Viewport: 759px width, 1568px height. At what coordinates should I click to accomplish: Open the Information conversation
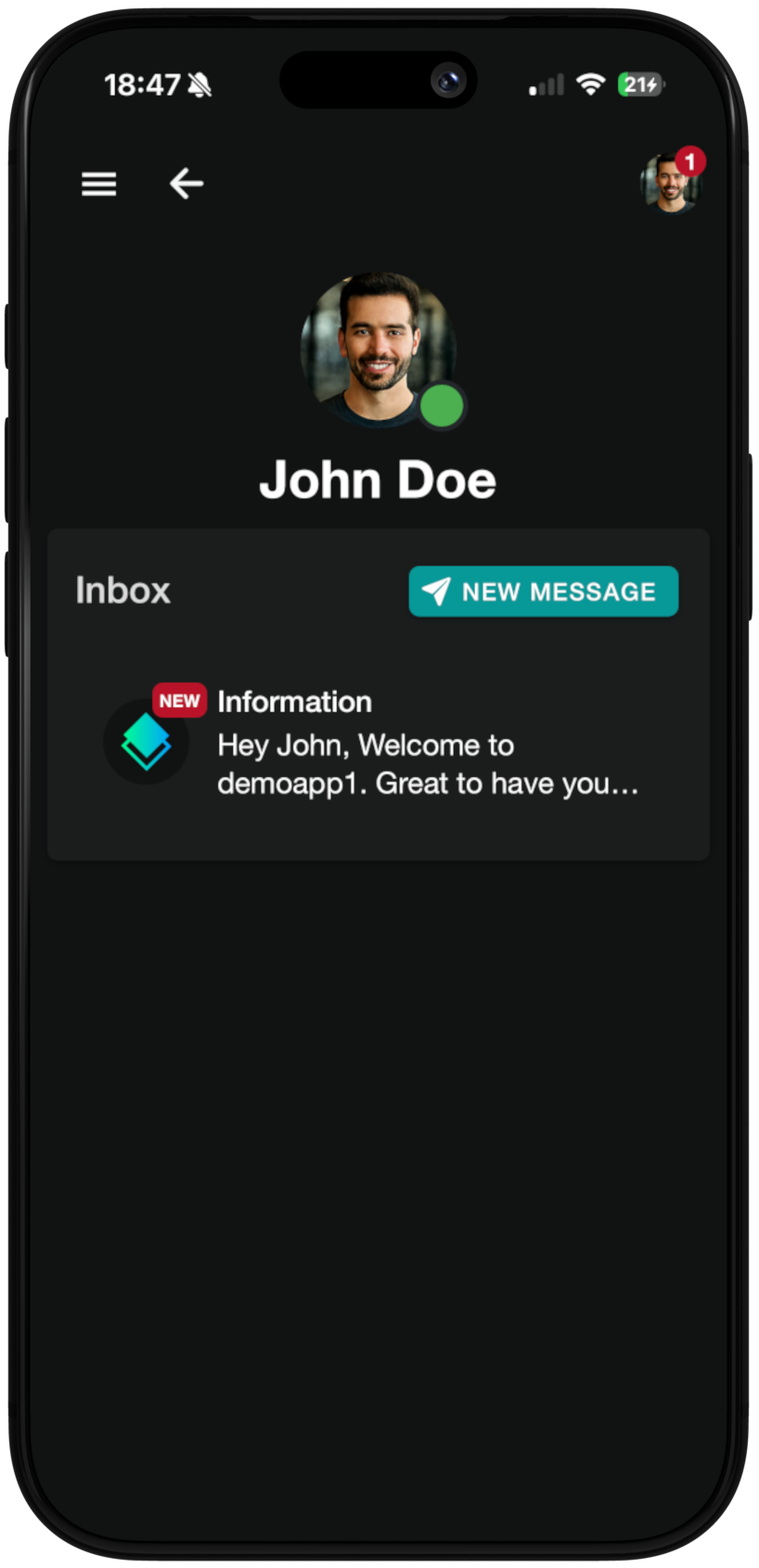[x=371, y=742]
